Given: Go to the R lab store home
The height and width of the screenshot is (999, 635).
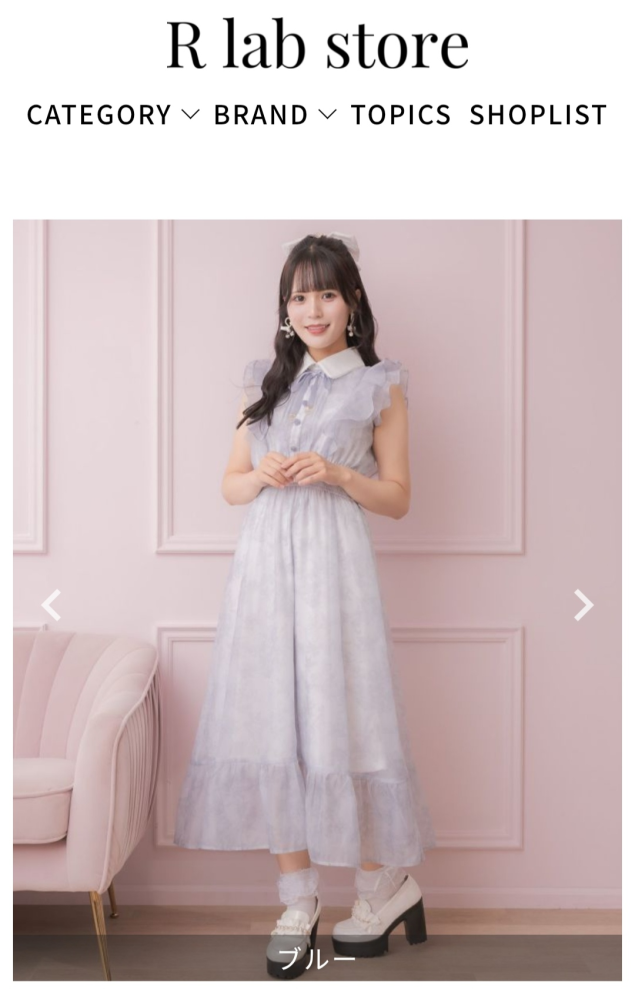Looking at the screenshot, I should (x=317, y=45).
